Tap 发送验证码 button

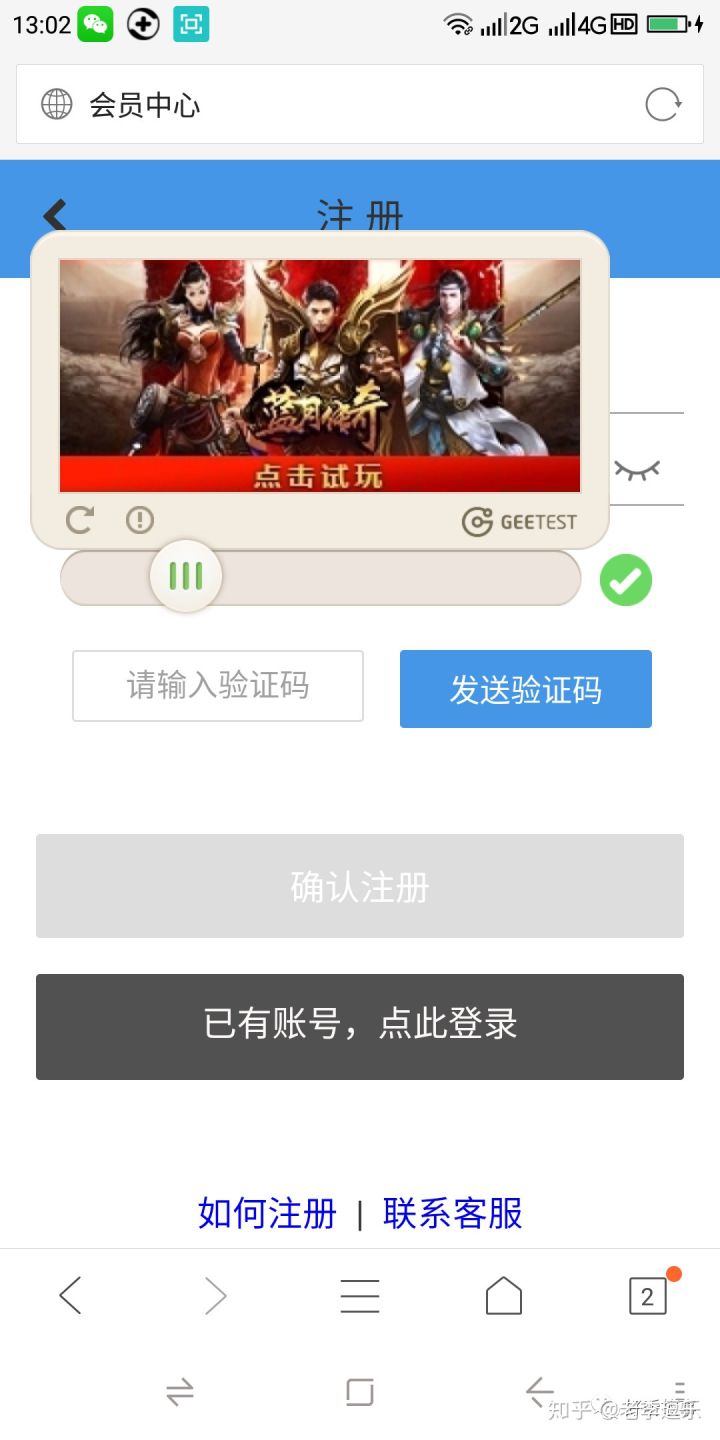point(526,689)
